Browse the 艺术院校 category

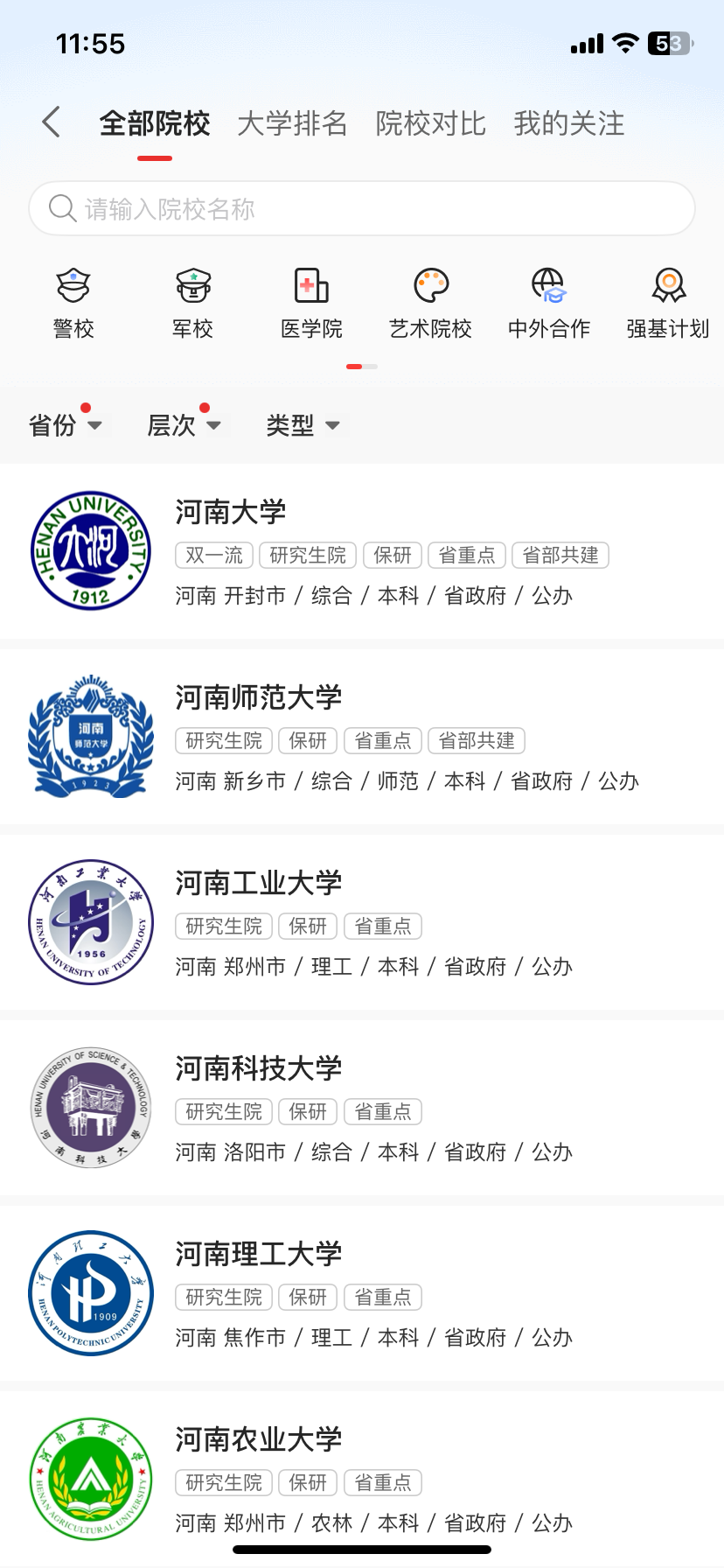[x=430, y=303]
